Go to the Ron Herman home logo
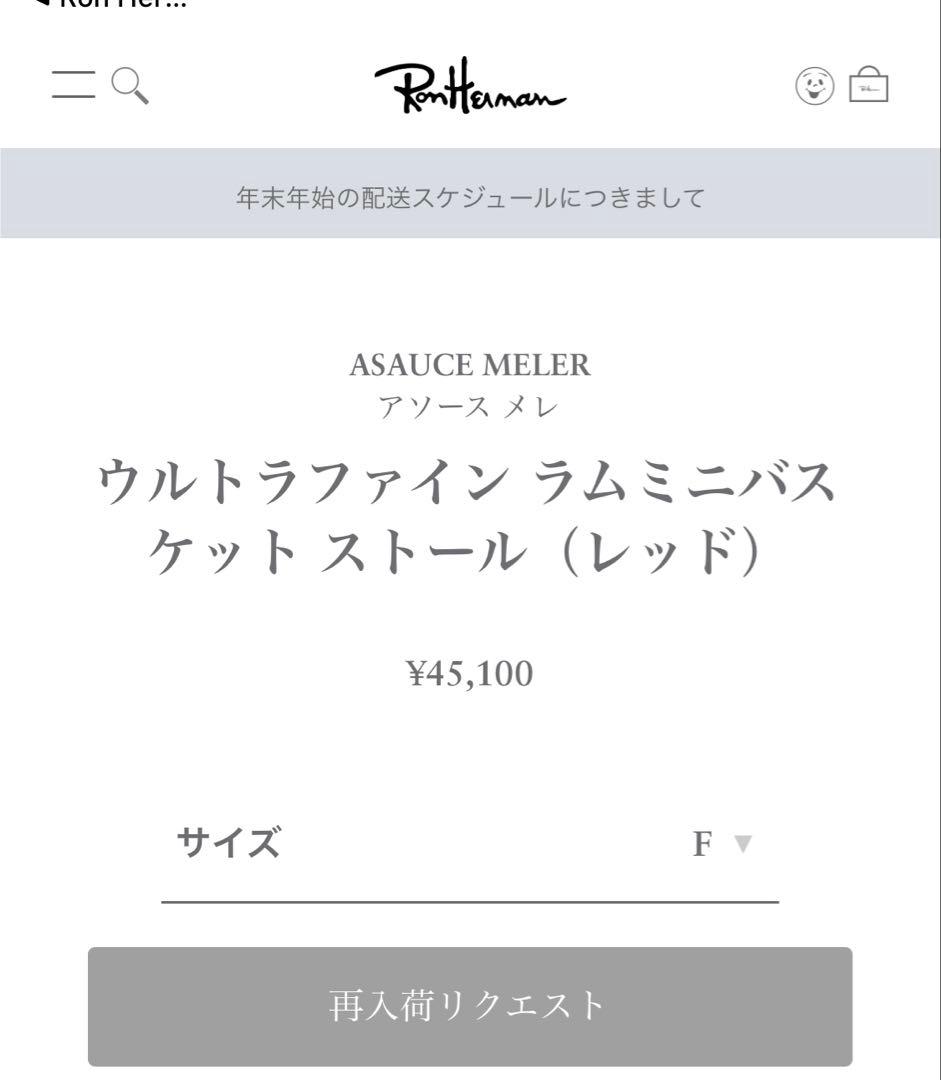Image resolution: width=941 pixels, height=1080 pixels. [470, 87]
